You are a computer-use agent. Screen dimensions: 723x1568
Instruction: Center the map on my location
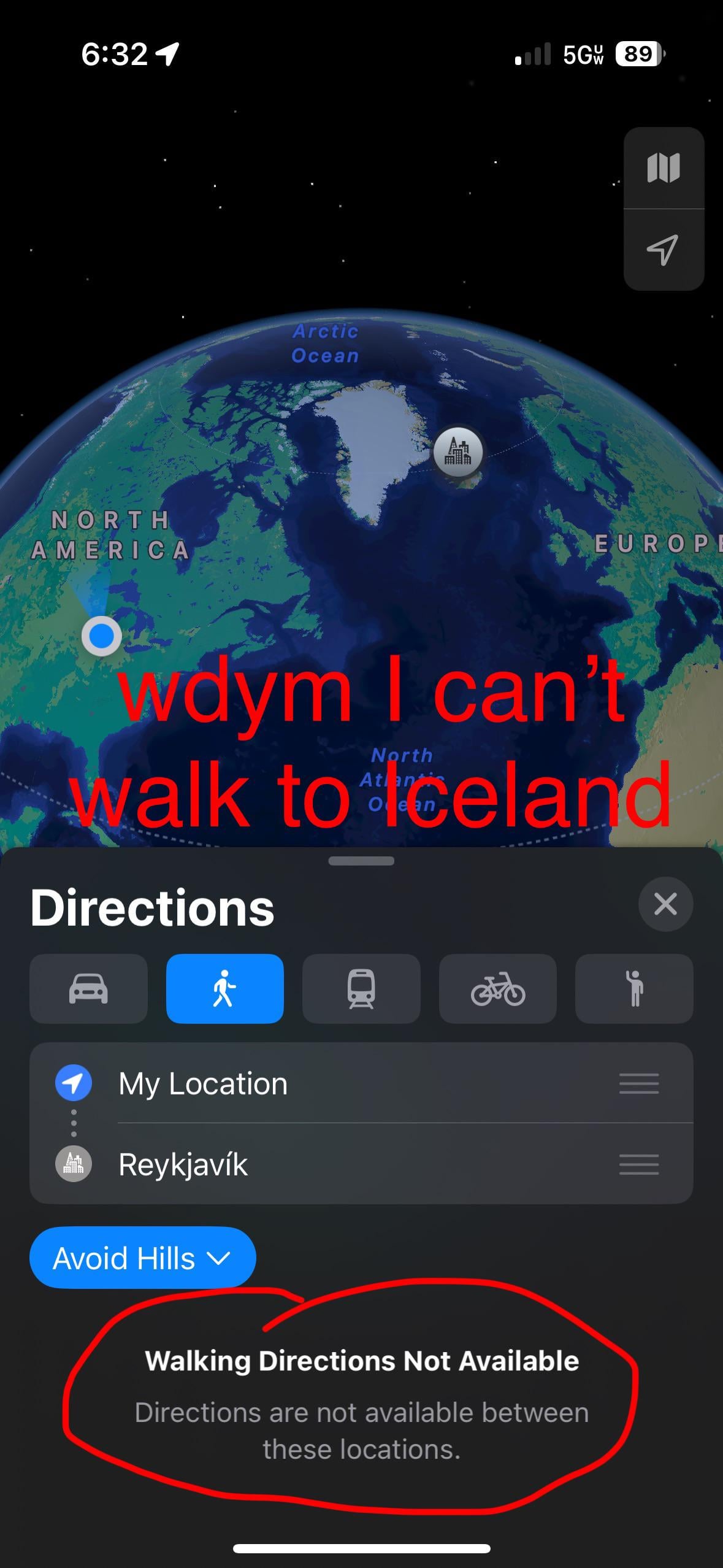tap(664, 250)
